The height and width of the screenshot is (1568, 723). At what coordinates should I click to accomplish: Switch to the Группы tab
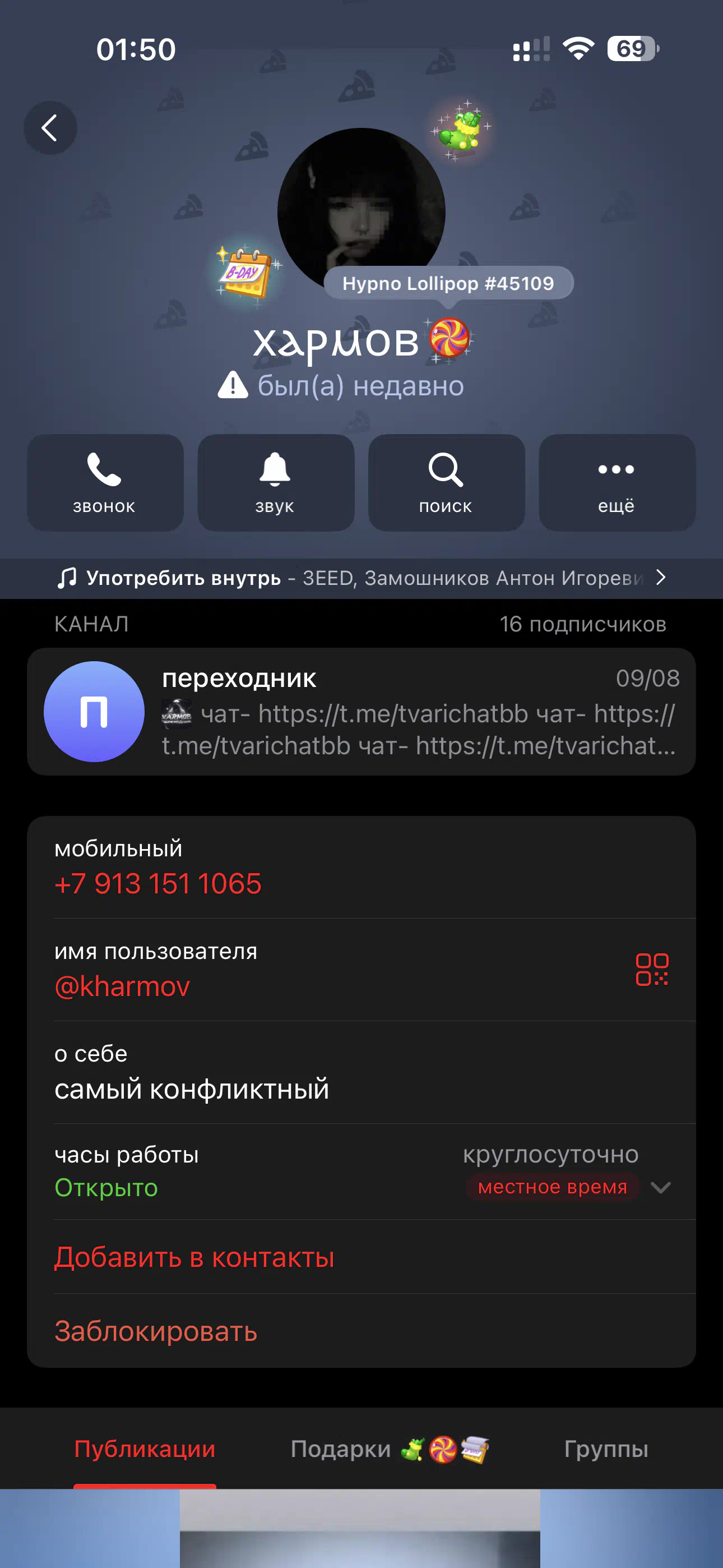point(605,1449)
